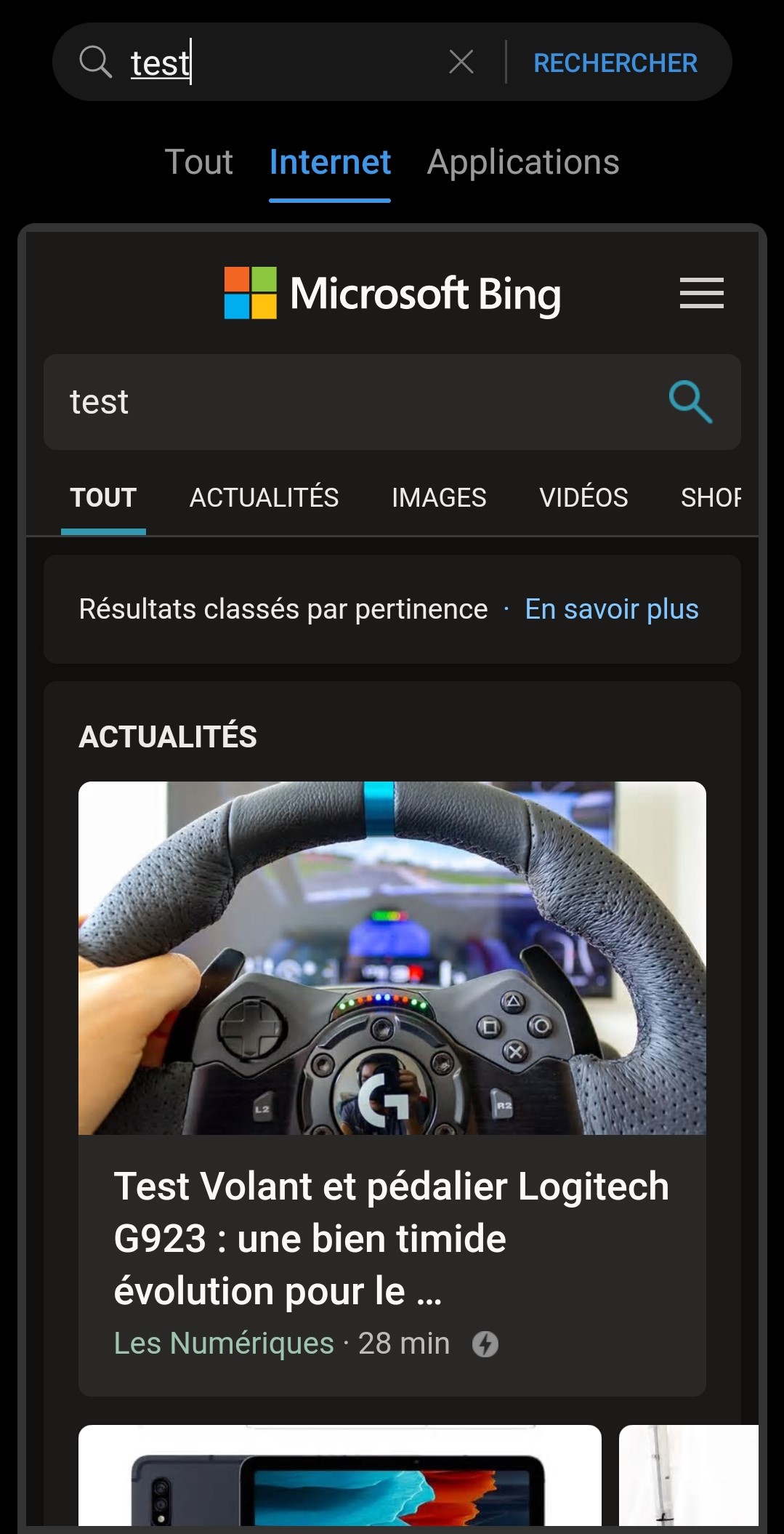Open the Bing hamburger menu
The width and height of the screenshot is (784, 1534).
[701, 293]
